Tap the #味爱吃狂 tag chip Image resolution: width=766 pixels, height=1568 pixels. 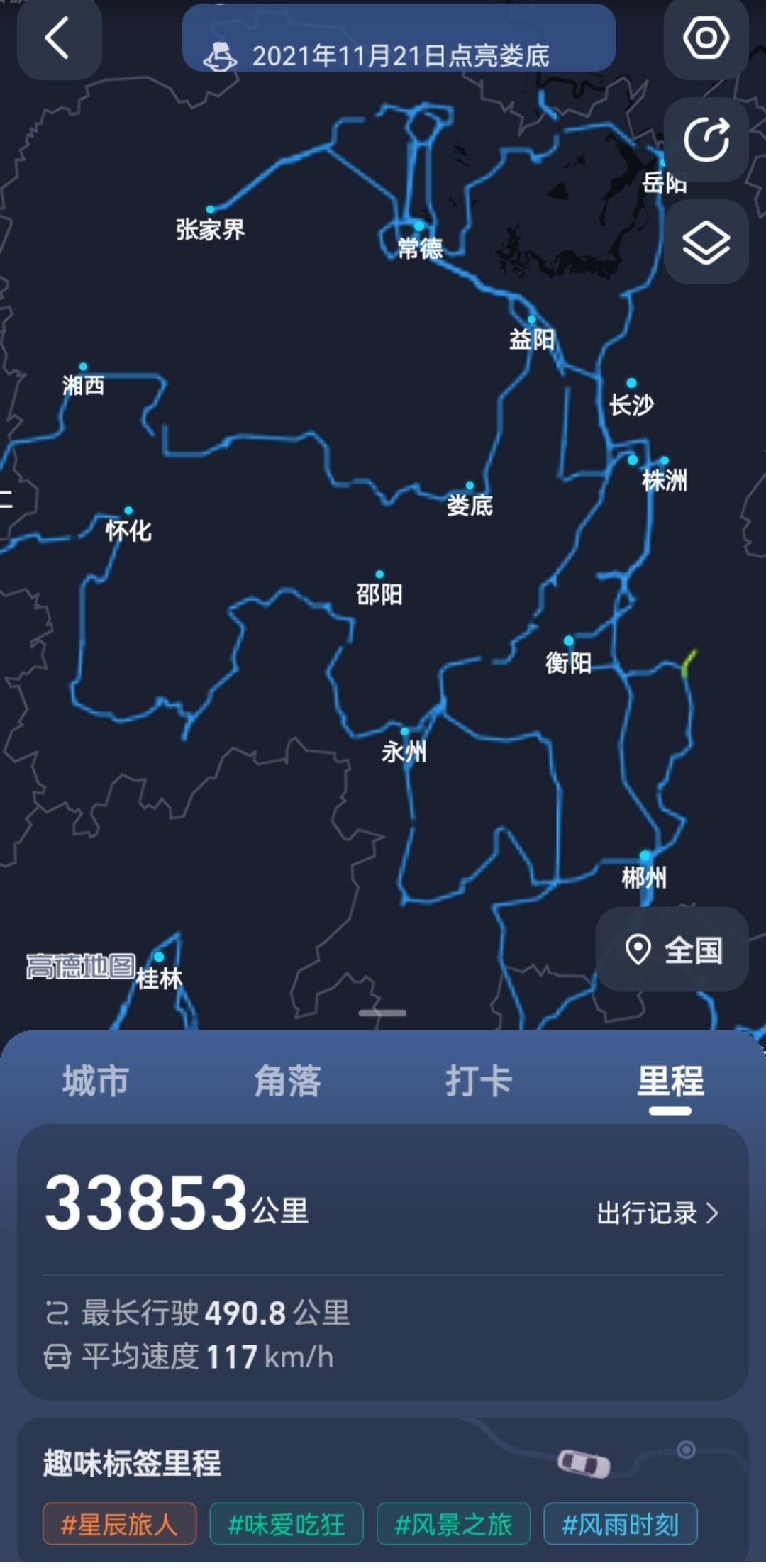[x=287, y=1523]
